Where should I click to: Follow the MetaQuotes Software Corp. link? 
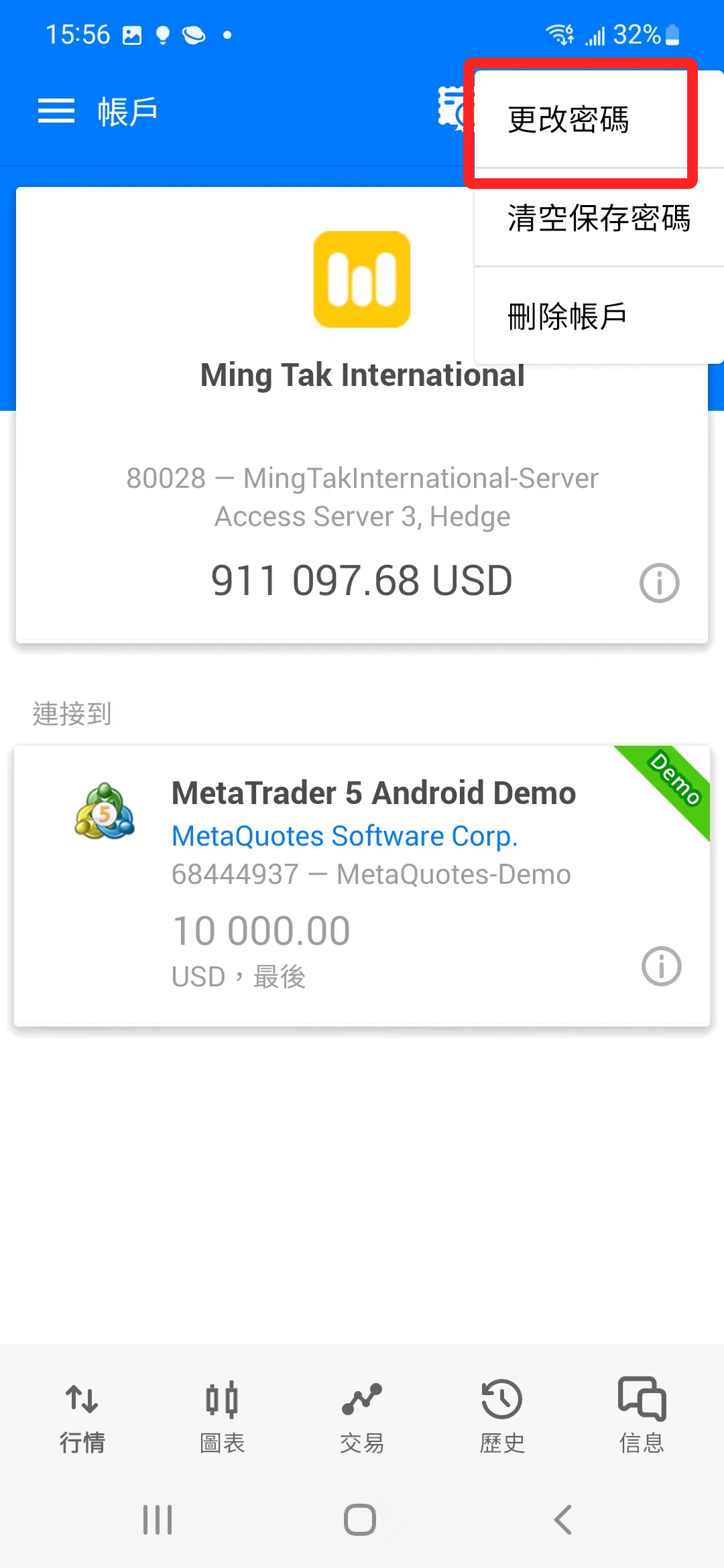point(345,836)
